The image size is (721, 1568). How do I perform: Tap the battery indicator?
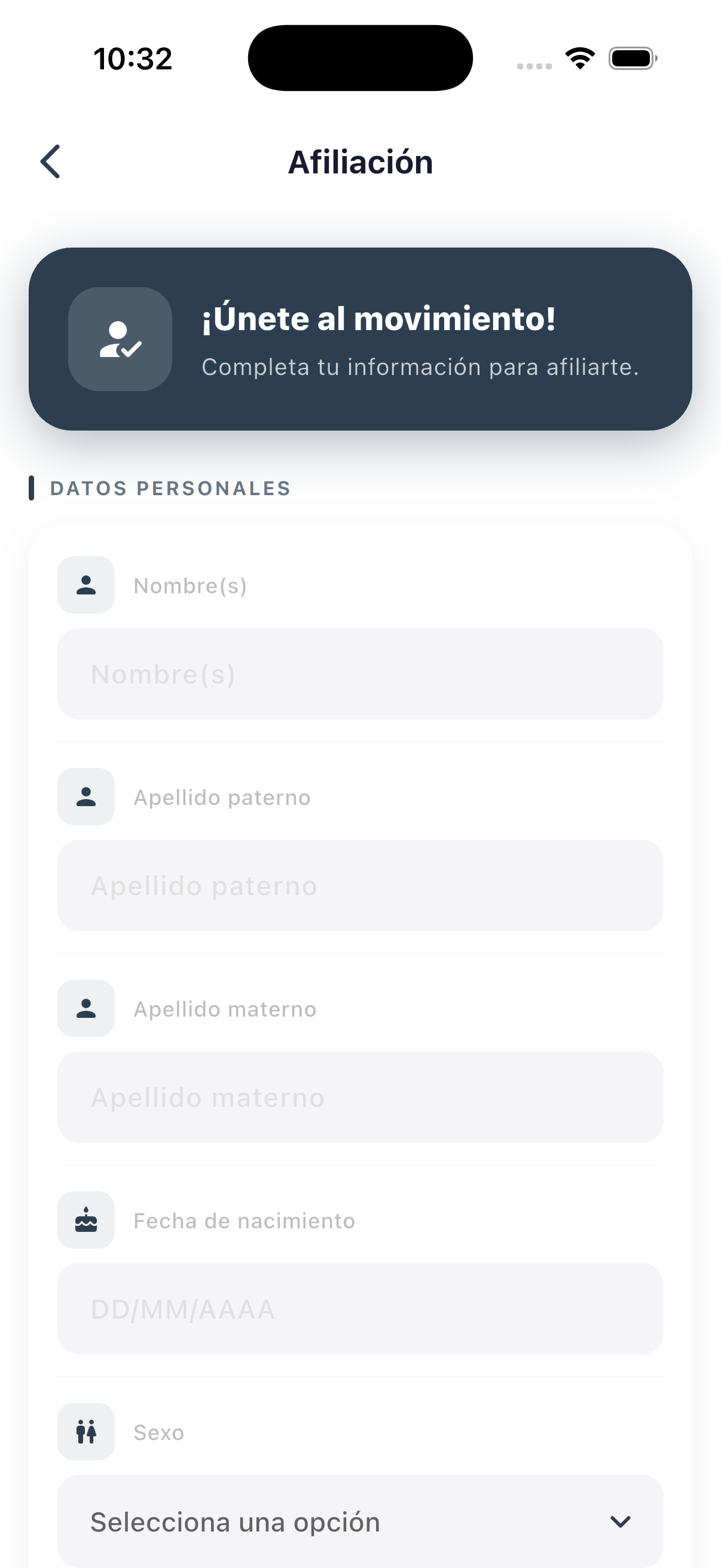click(x=631, y=58)
